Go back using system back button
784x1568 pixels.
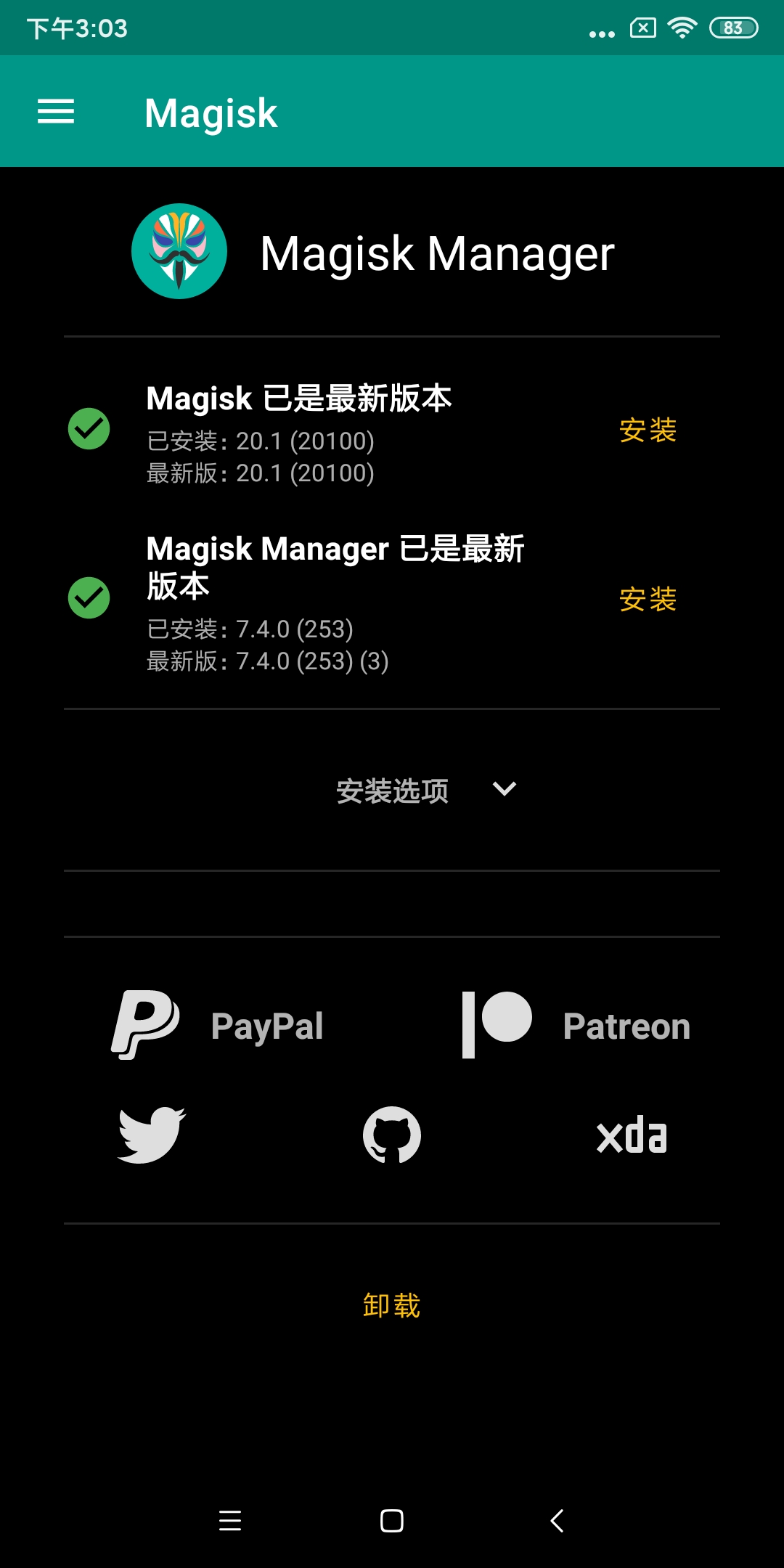[557, 1520]
